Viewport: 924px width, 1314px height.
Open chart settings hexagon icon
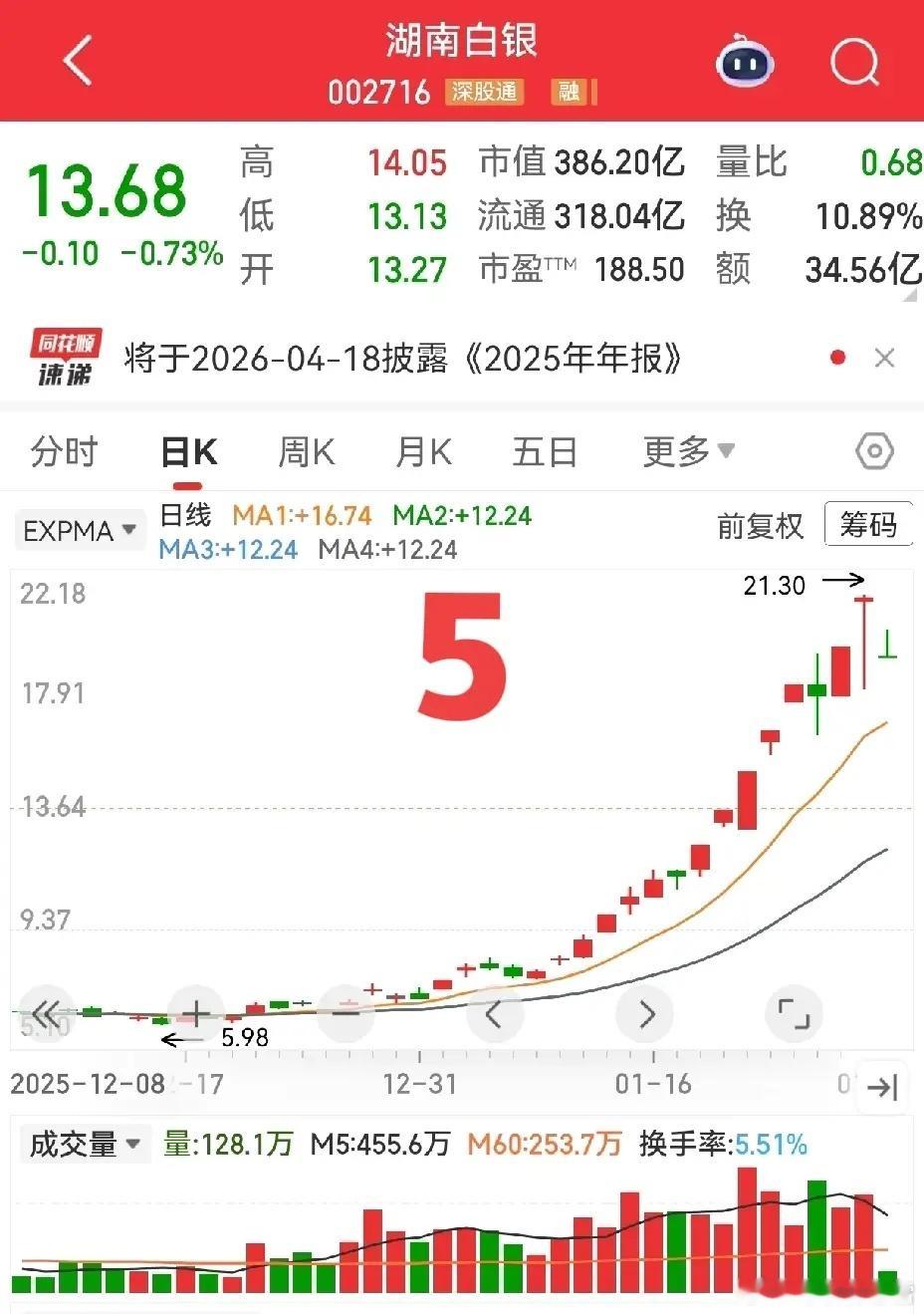[x=874, y=452]
